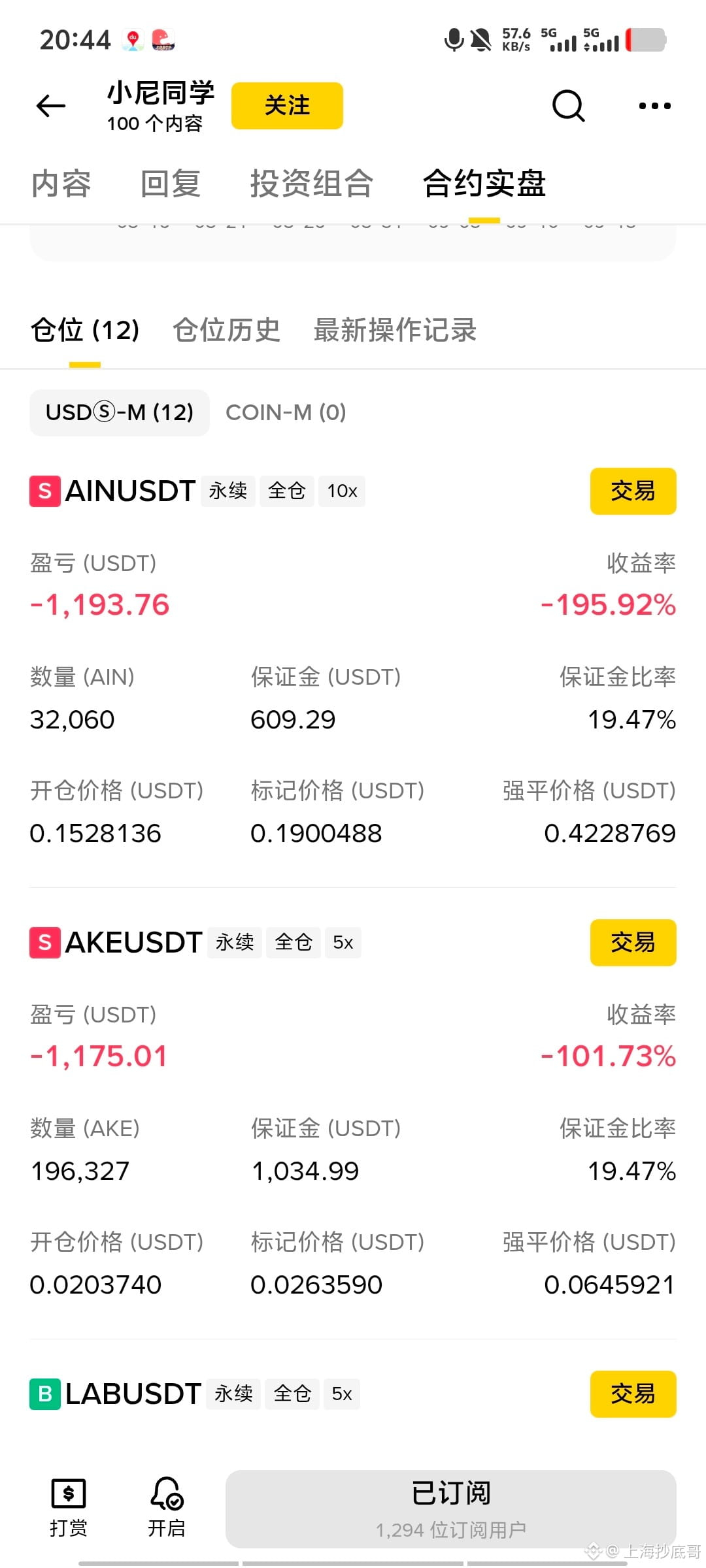The image size is (706, 1568).
Task: Open the three-dot overflow menu
Action: 654,106
